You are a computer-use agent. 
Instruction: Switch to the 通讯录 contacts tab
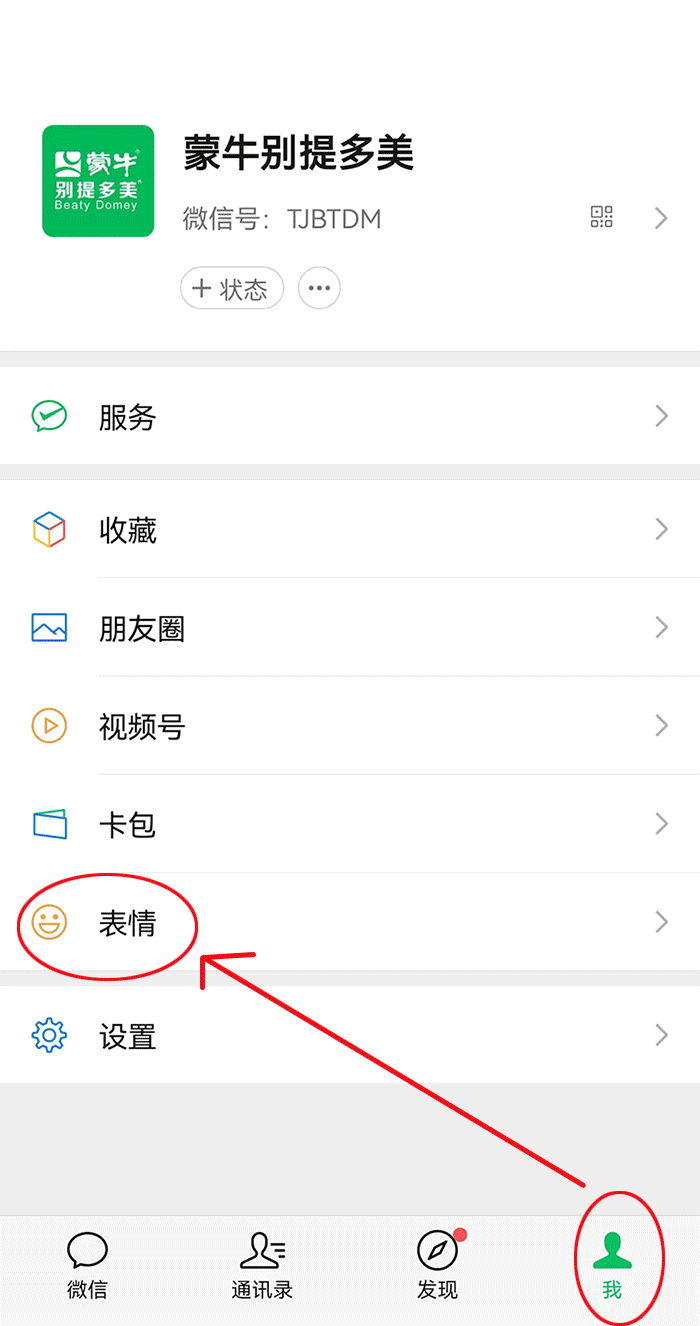coord(262,1265)
